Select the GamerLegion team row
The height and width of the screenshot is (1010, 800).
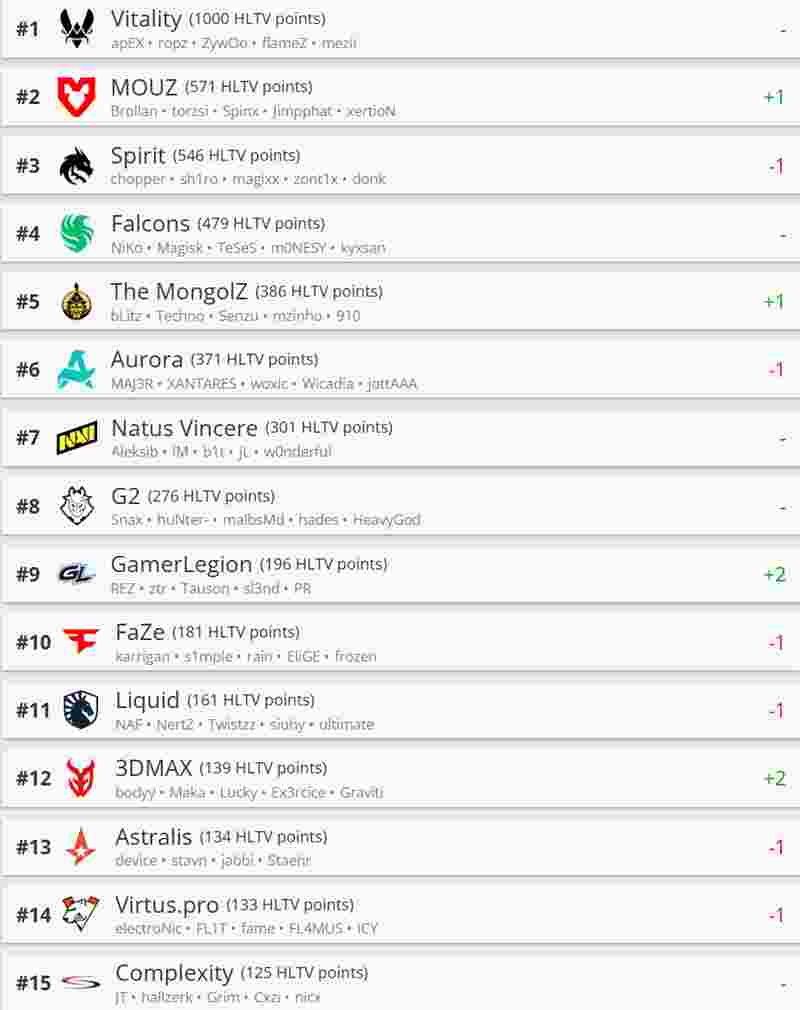coord(400,574)
